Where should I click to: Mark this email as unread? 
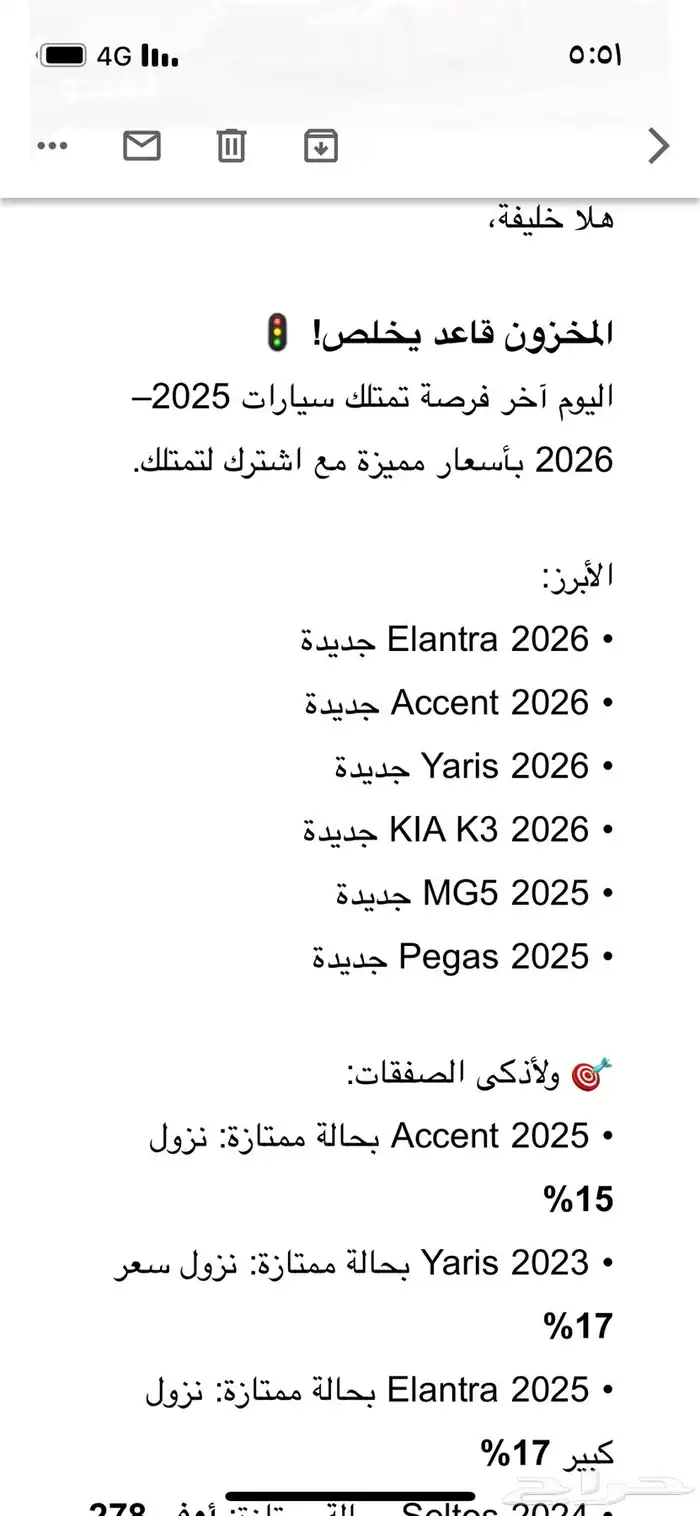pyautogui.click(x=141, y=146)
